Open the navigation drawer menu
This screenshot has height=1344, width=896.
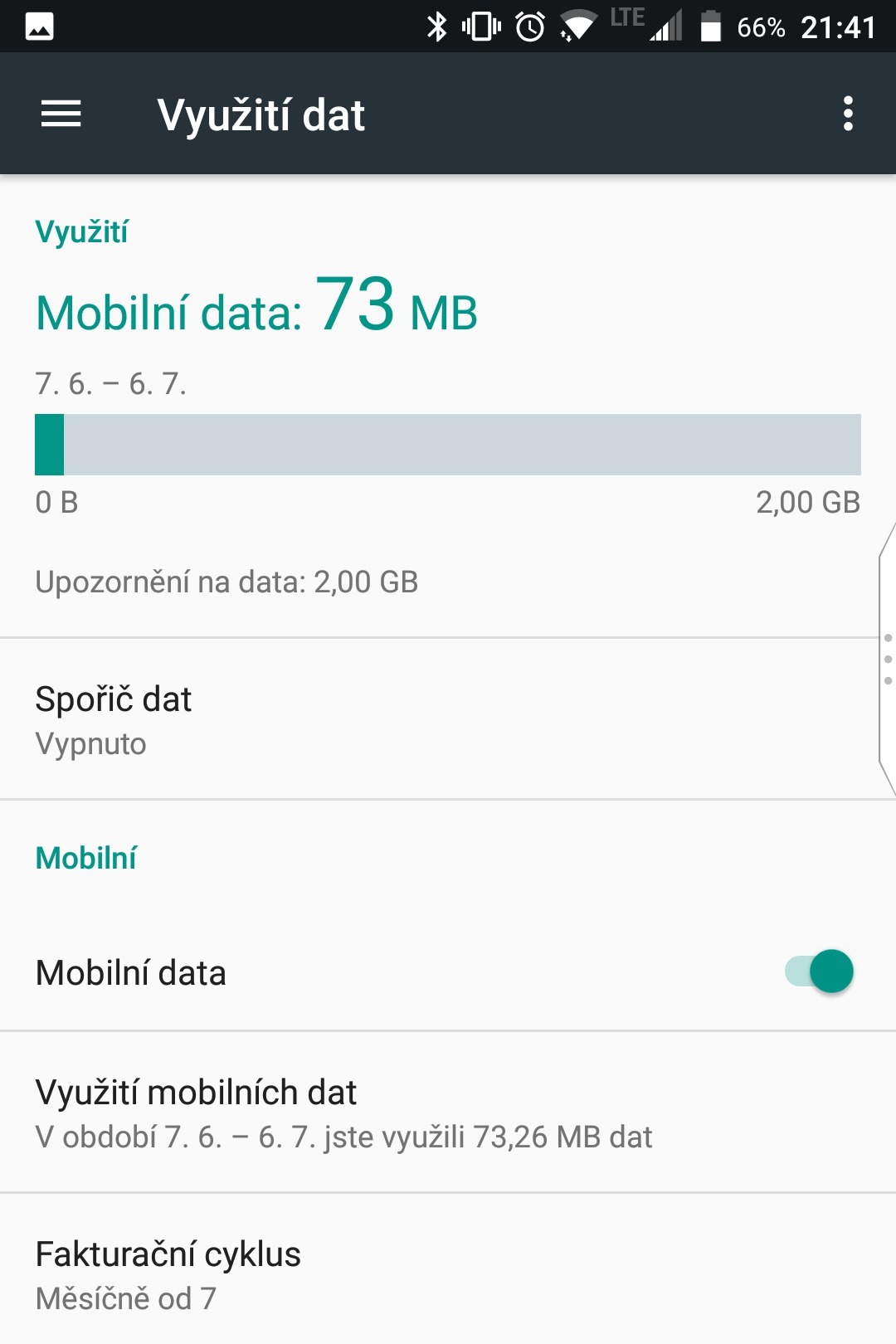(61, 114)
